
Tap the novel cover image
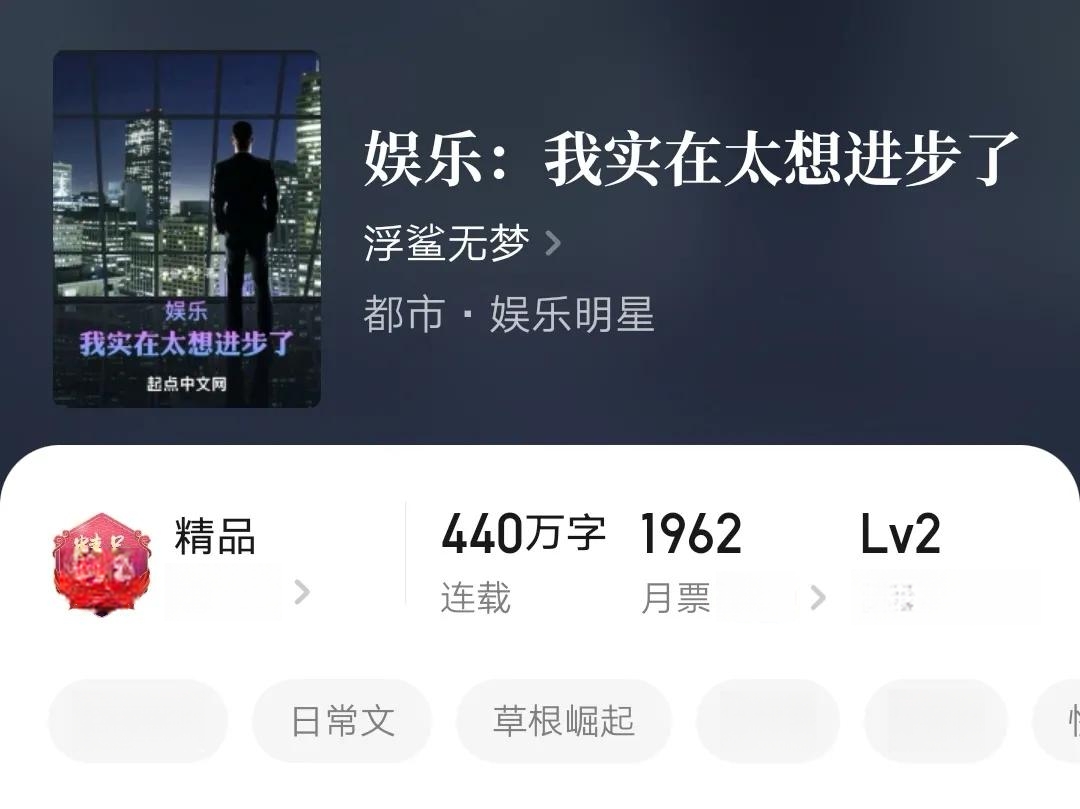[187, 229]
